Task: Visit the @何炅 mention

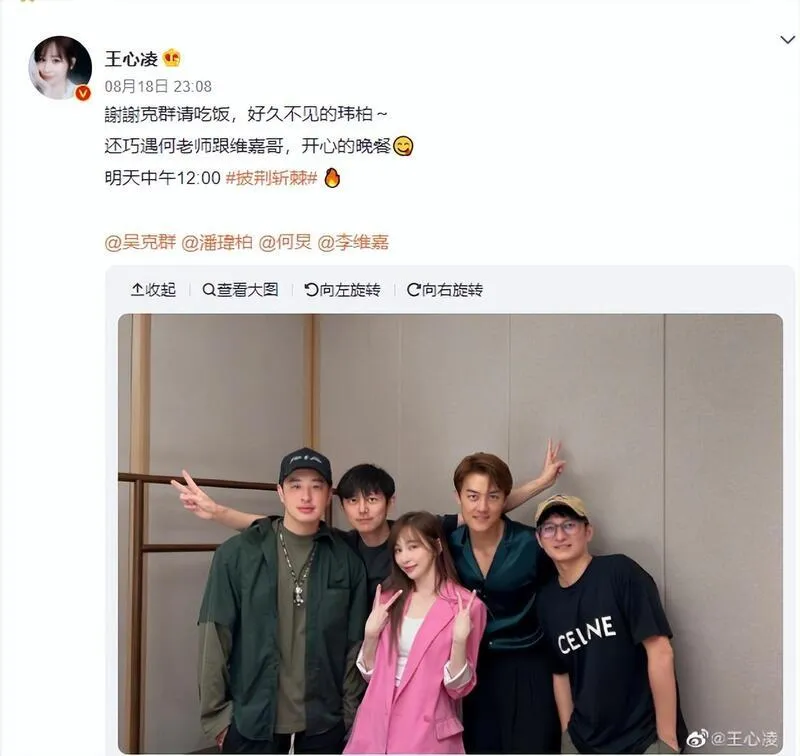Action: (283, 242)
